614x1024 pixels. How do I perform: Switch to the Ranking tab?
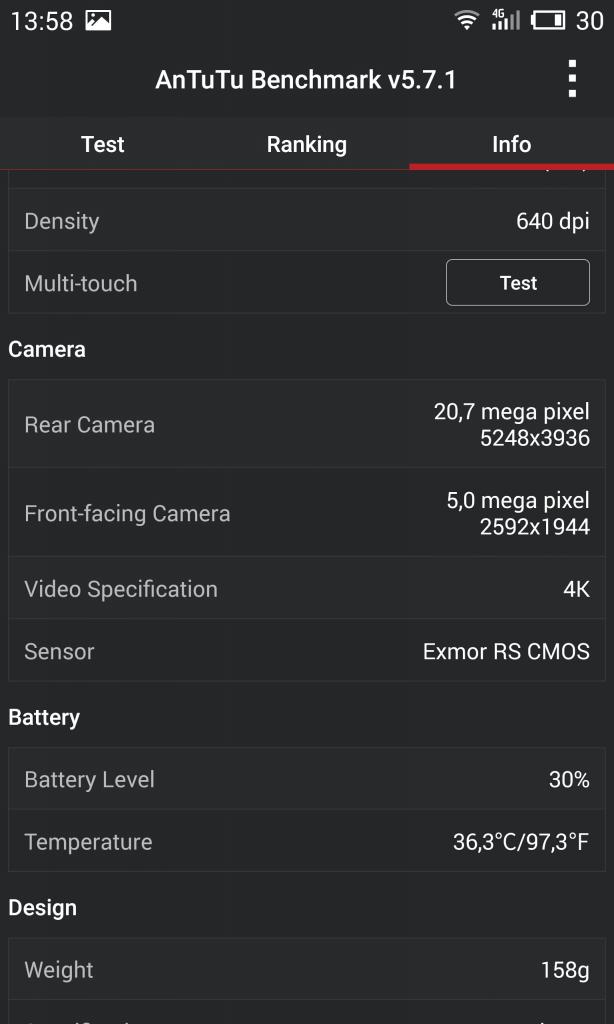point(306,144)
